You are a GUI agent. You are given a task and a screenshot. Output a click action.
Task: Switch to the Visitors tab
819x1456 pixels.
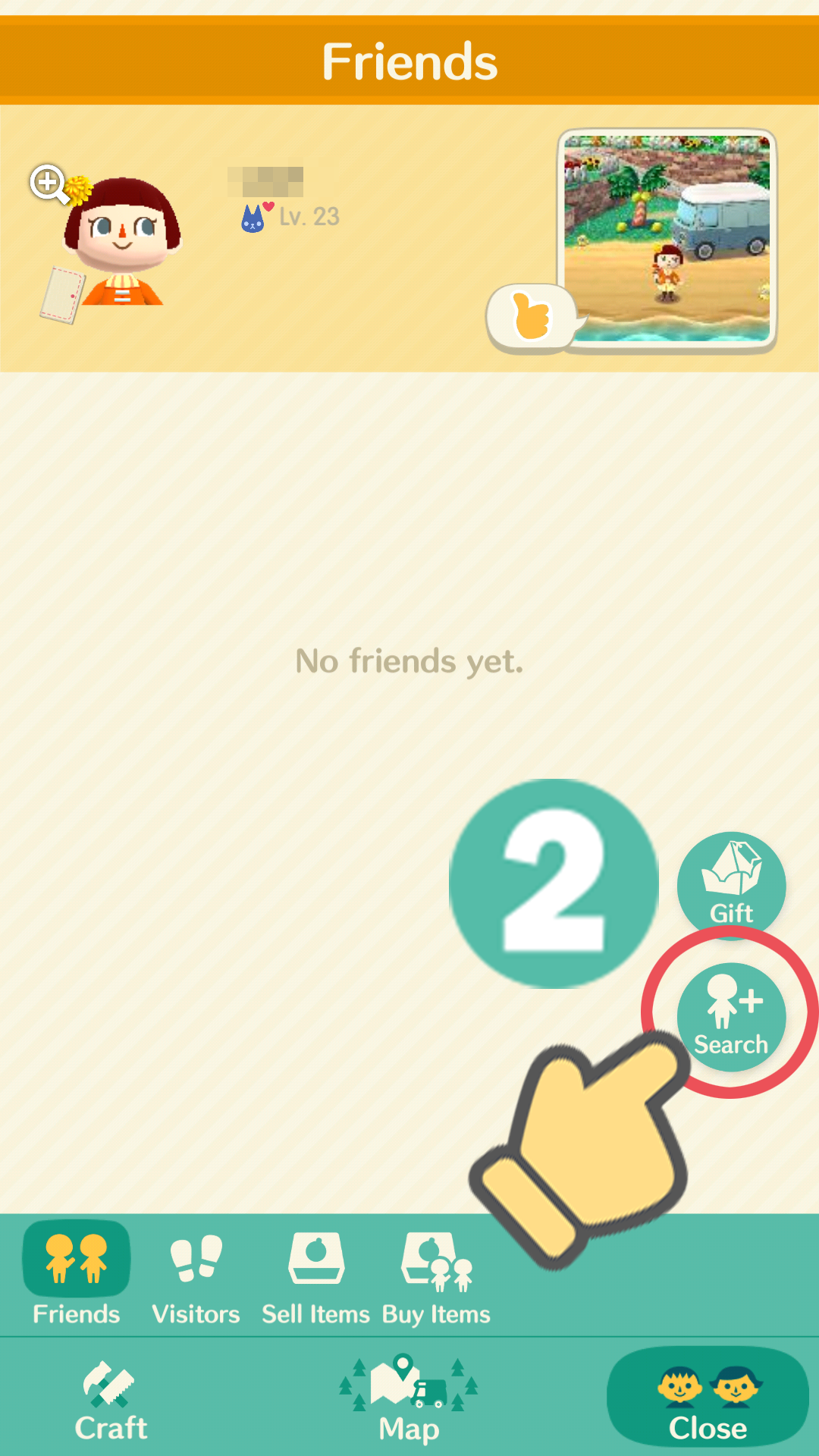click(x=196, y=1278)
